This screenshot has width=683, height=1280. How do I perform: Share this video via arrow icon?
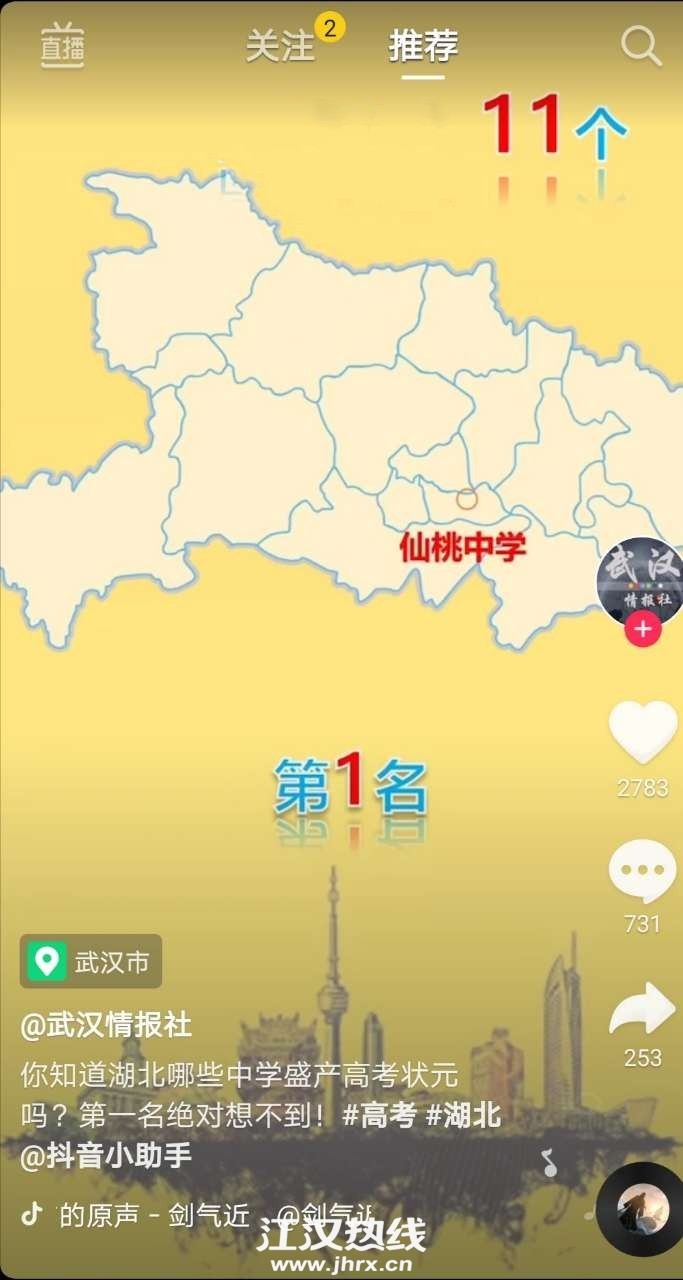(642, 1008)
